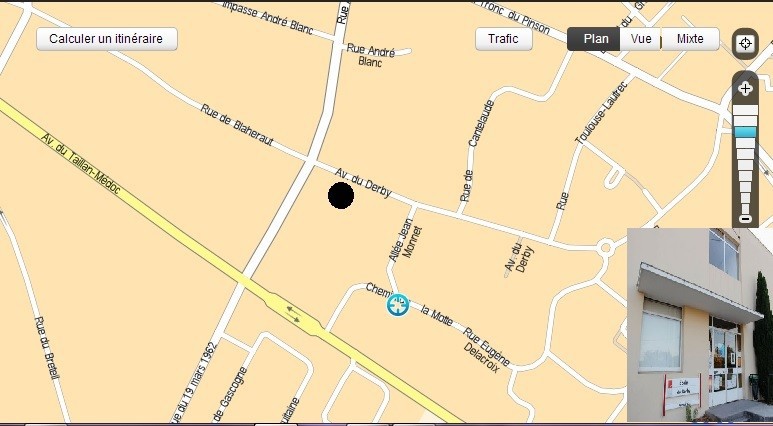Open the building photo thumbnail

[699, 325]
